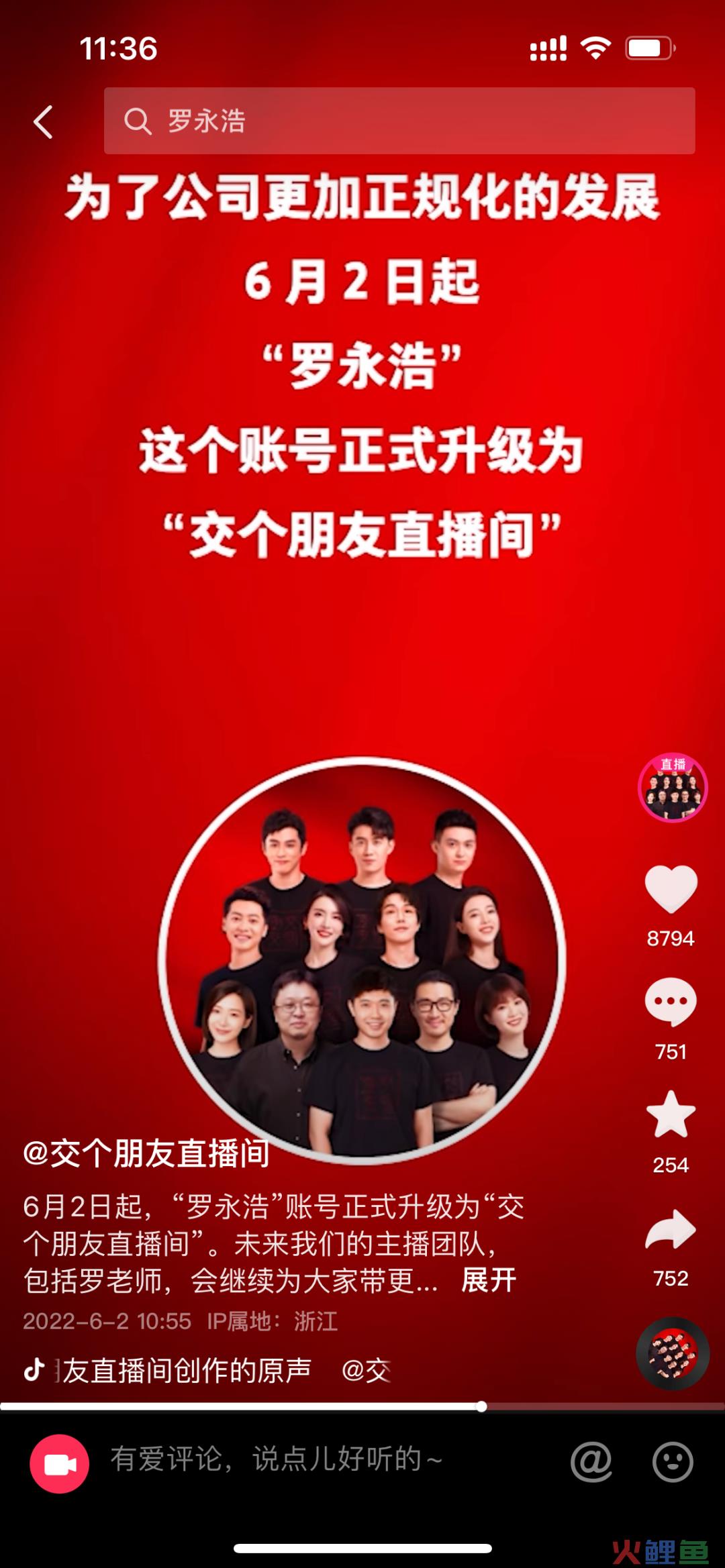The width and height of the screenshot is (725, 1568).
Task: Open the red video comment camera
Action: [x=59, y=1463]
